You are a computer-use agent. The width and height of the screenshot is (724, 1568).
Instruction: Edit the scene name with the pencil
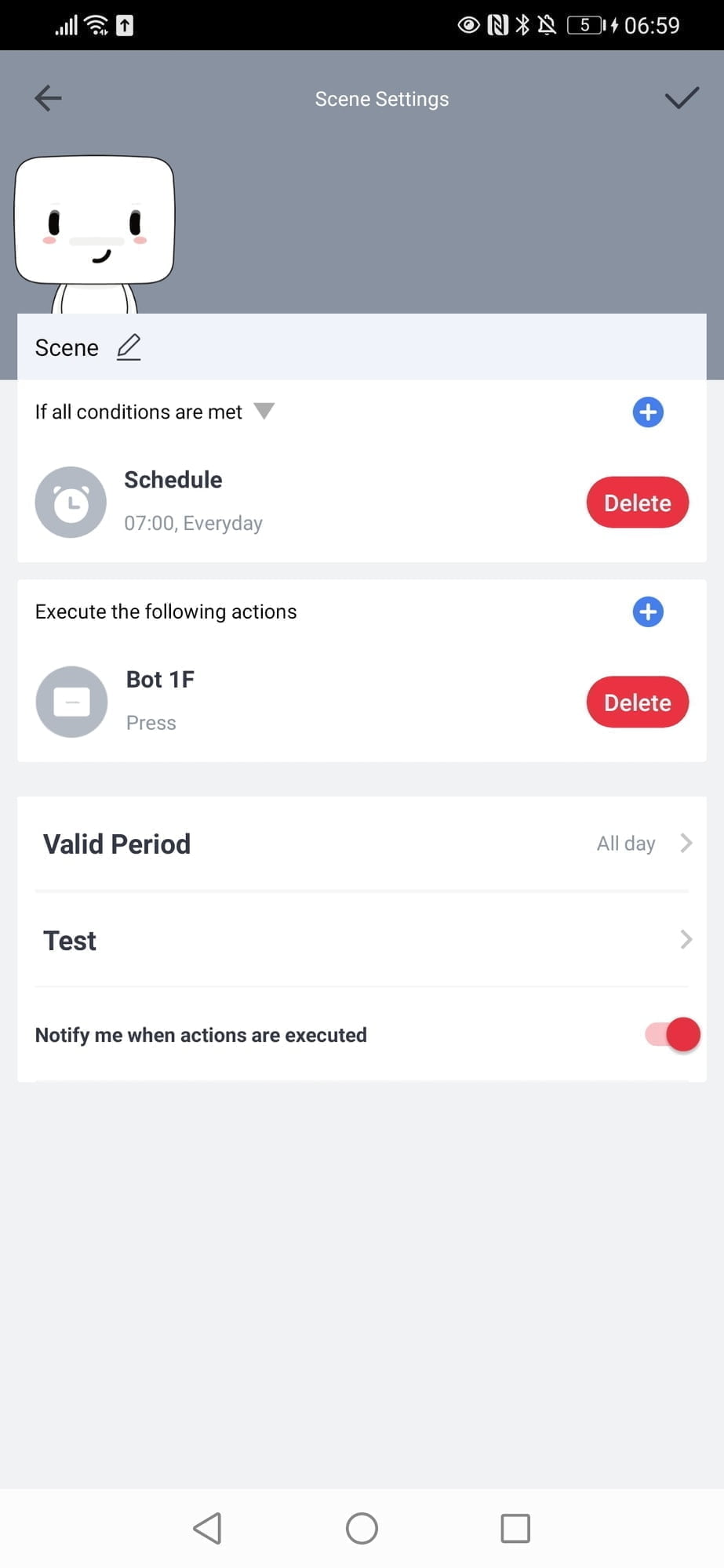tap(129, 347)
